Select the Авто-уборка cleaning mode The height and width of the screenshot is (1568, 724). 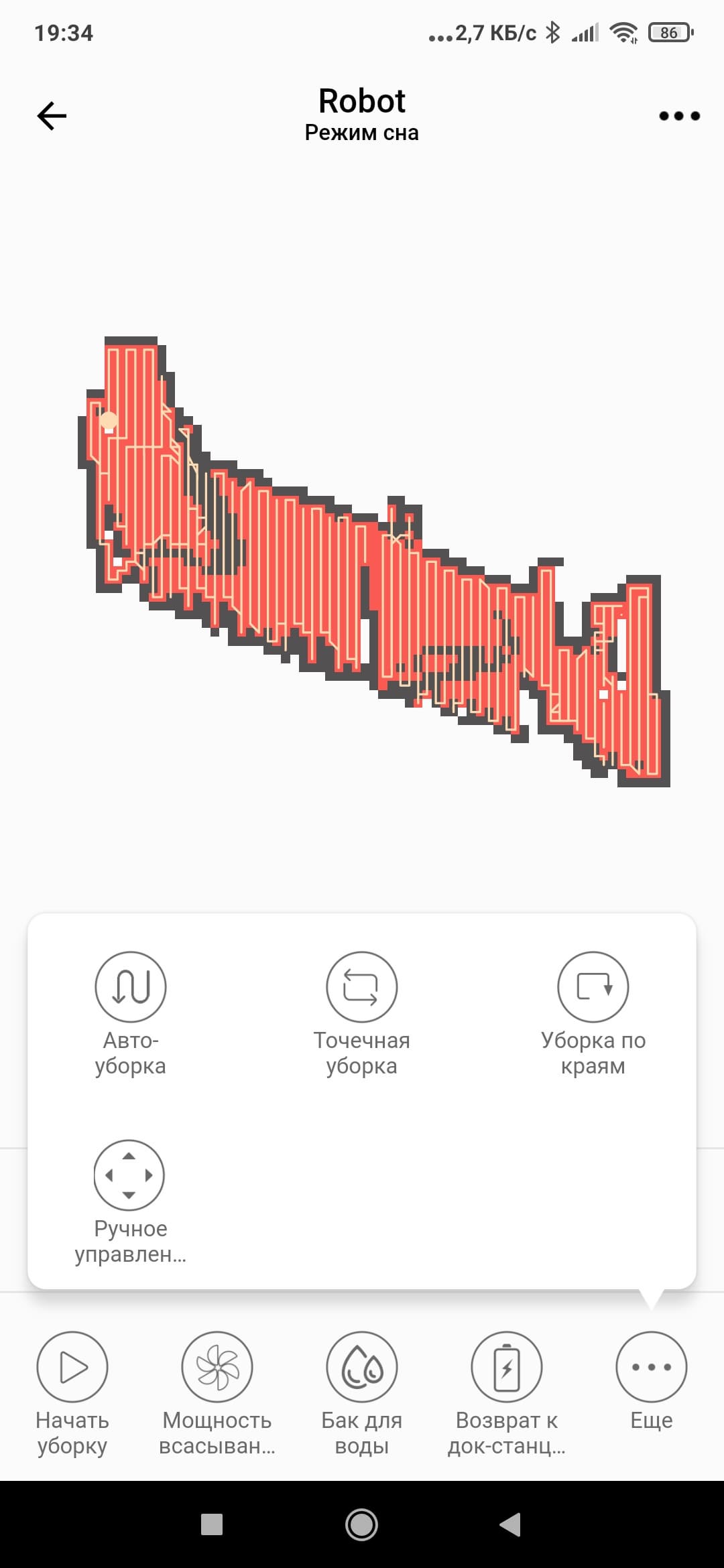pos(131,987)
